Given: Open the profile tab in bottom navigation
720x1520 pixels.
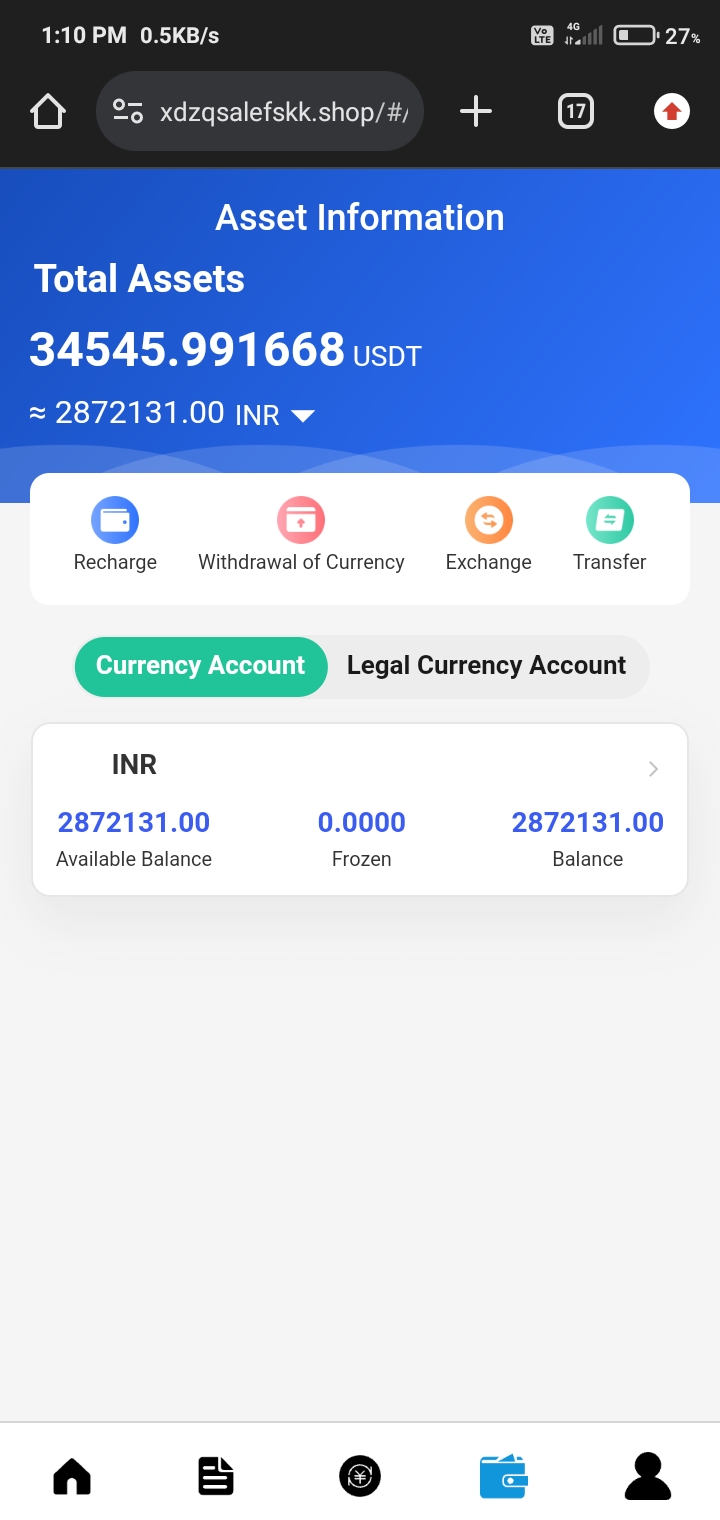Looking at the screenshot, I should click(x=647, y=1475).
